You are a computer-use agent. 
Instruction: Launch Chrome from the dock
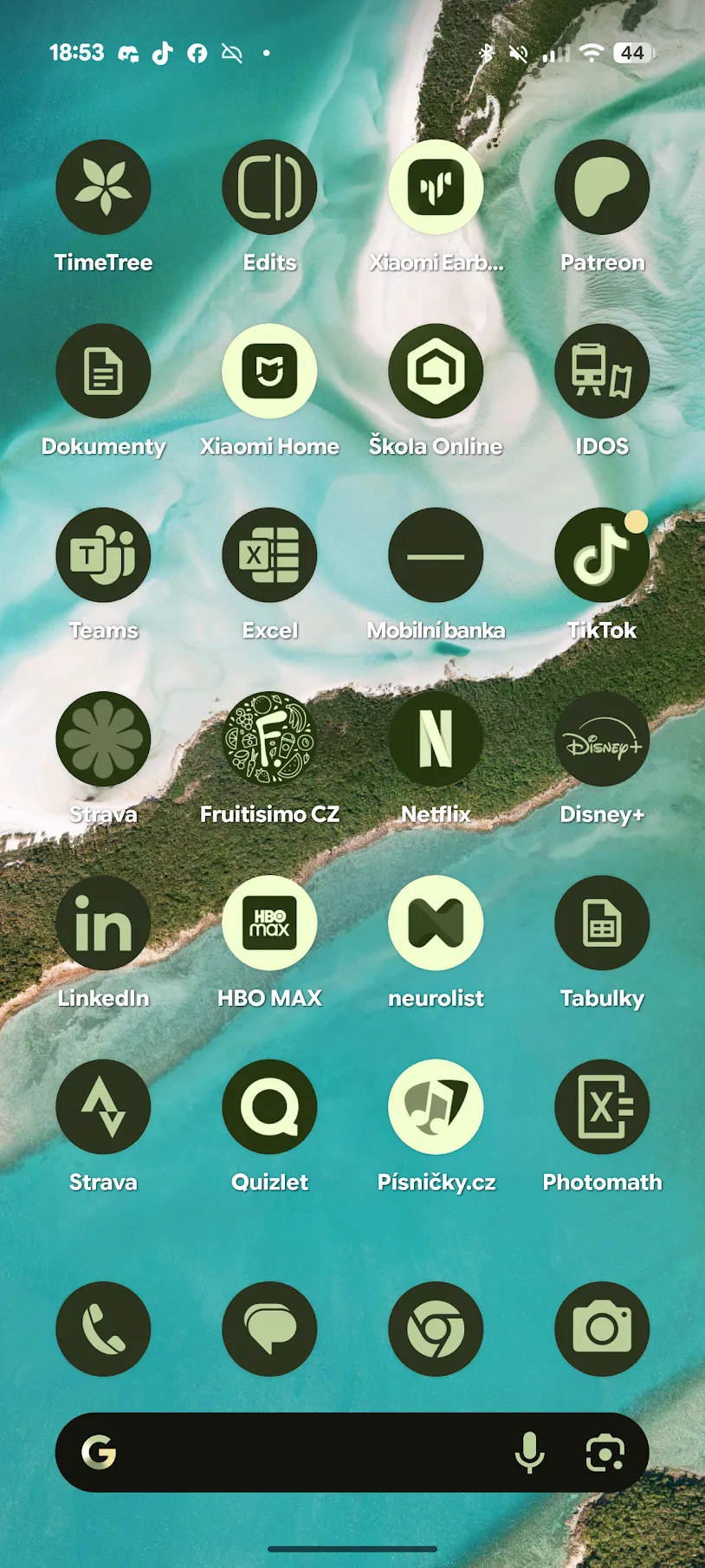click(436, 1329)
